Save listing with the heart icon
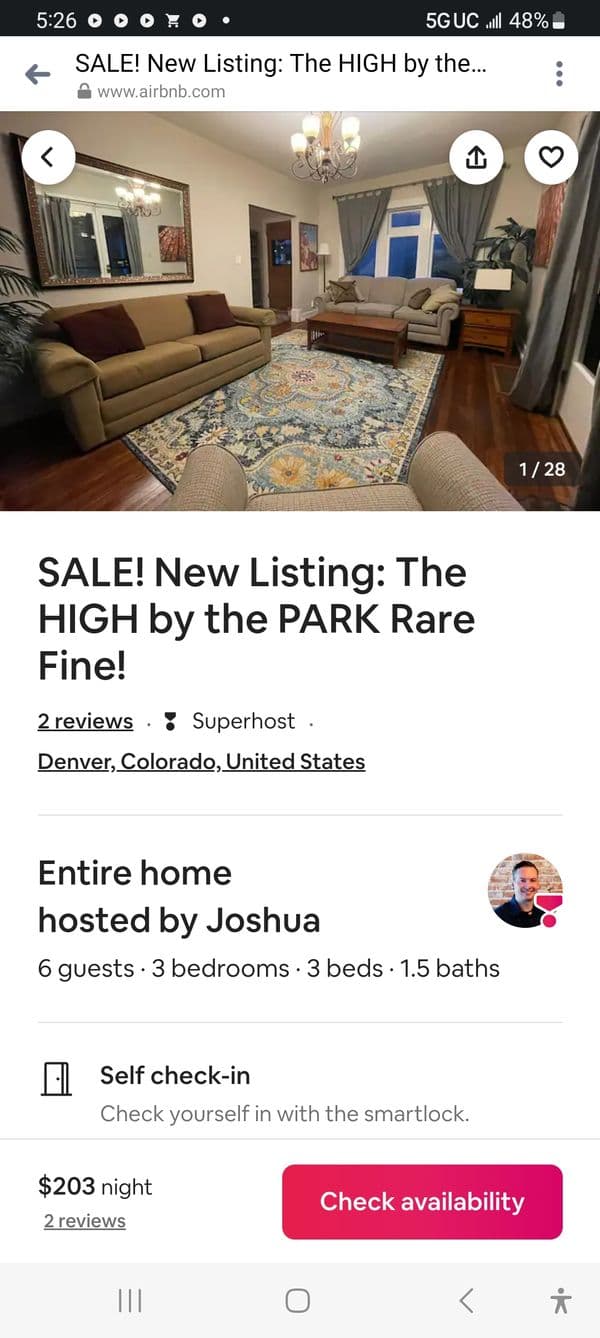This screenshot has width=600, height=1338. pyautogui.click(x=551, y=157)
